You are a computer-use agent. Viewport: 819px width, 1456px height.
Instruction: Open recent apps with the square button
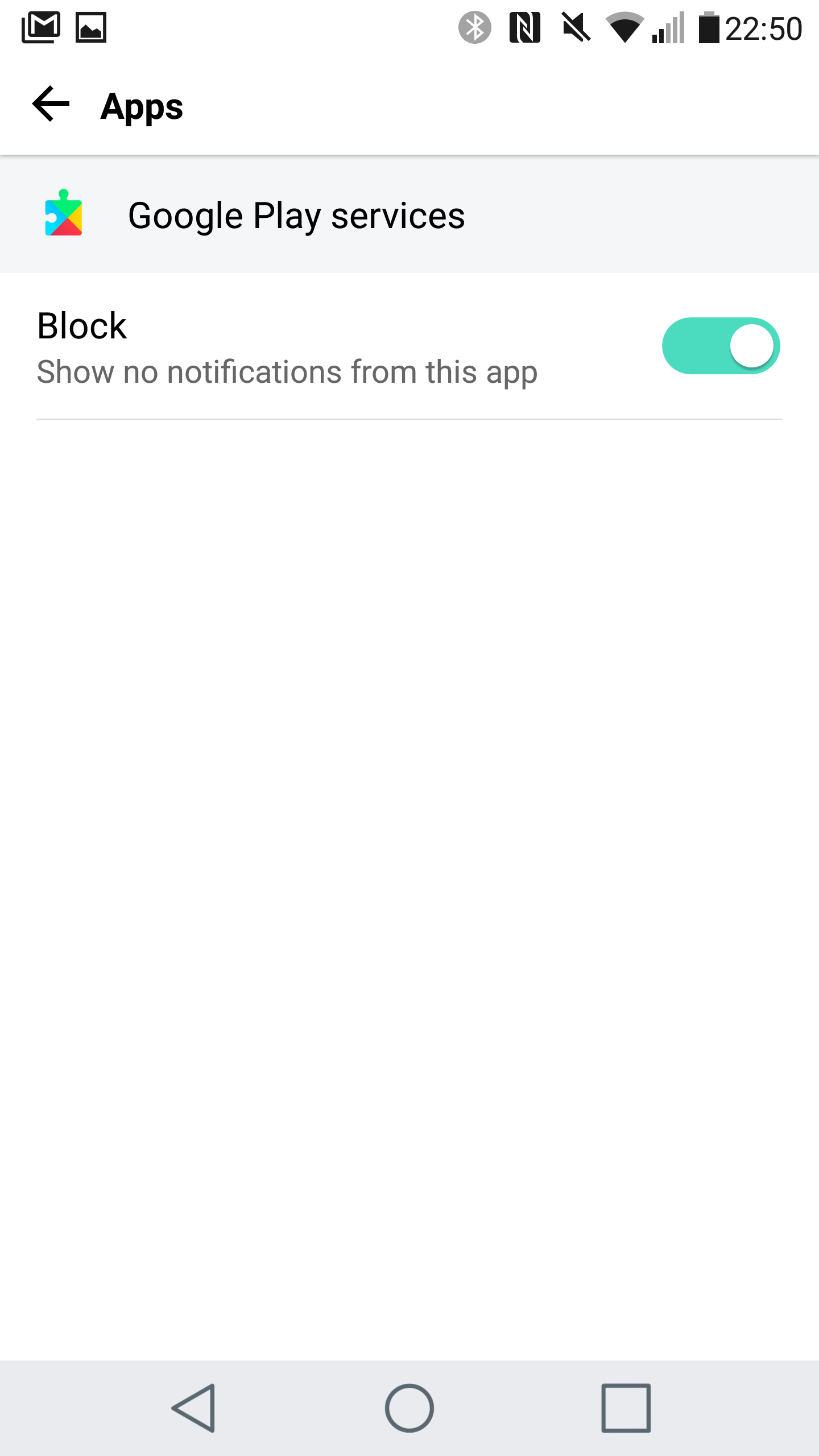[x=626, y=1408]
